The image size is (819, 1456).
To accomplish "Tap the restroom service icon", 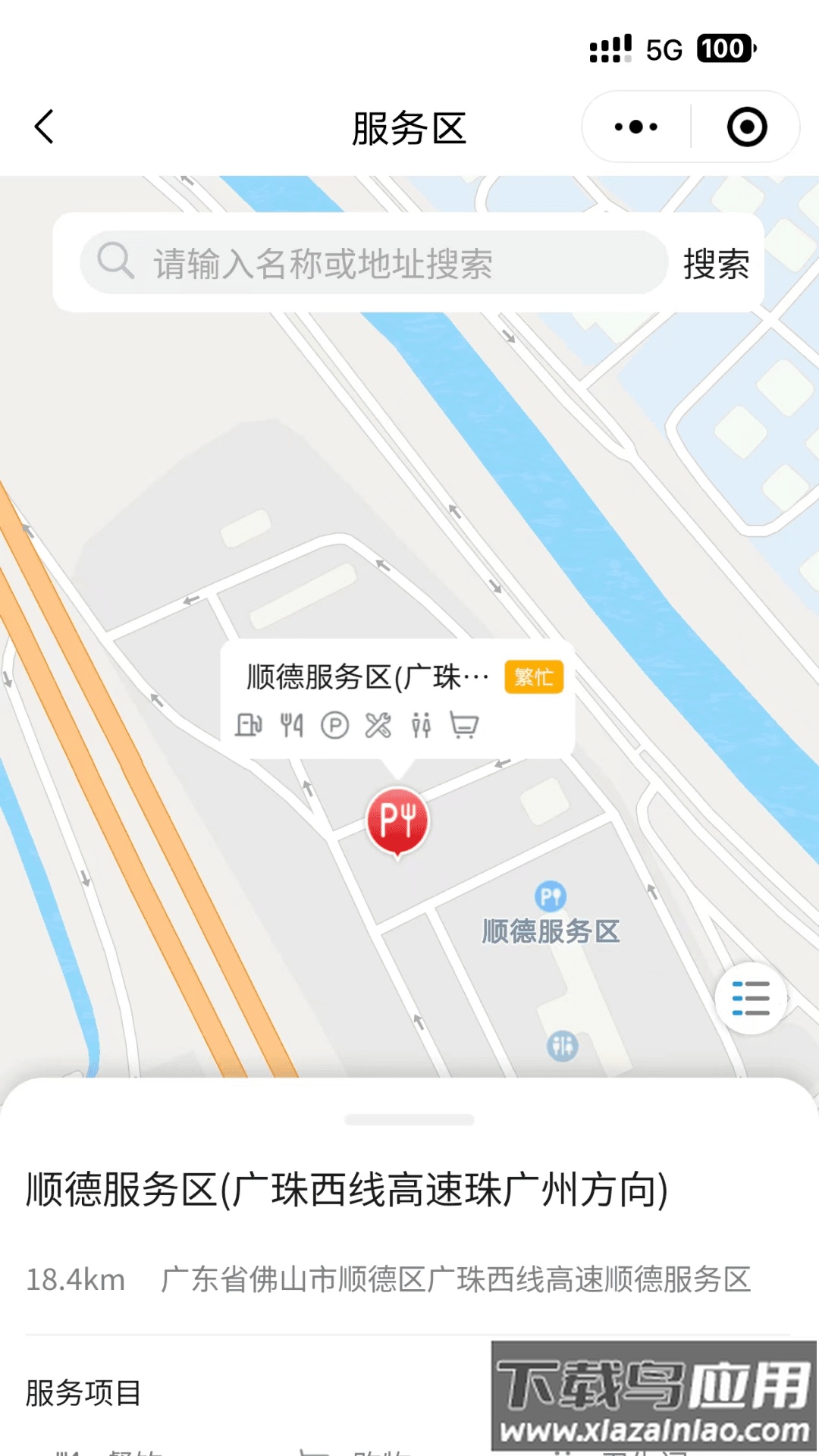I will click(419, 726).
